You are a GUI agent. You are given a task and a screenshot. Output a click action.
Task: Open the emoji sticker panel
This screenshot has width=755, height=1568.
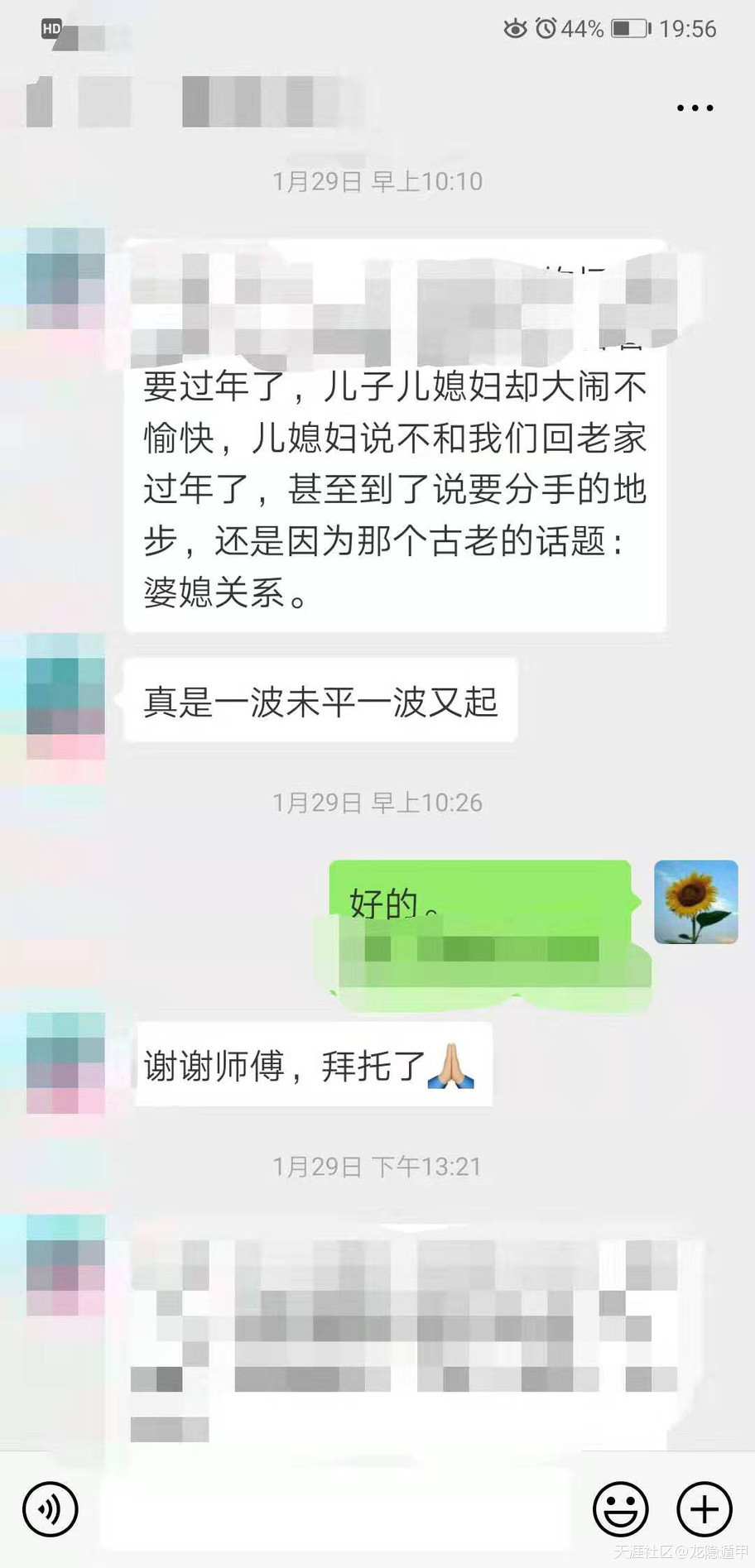[620, 1508]
